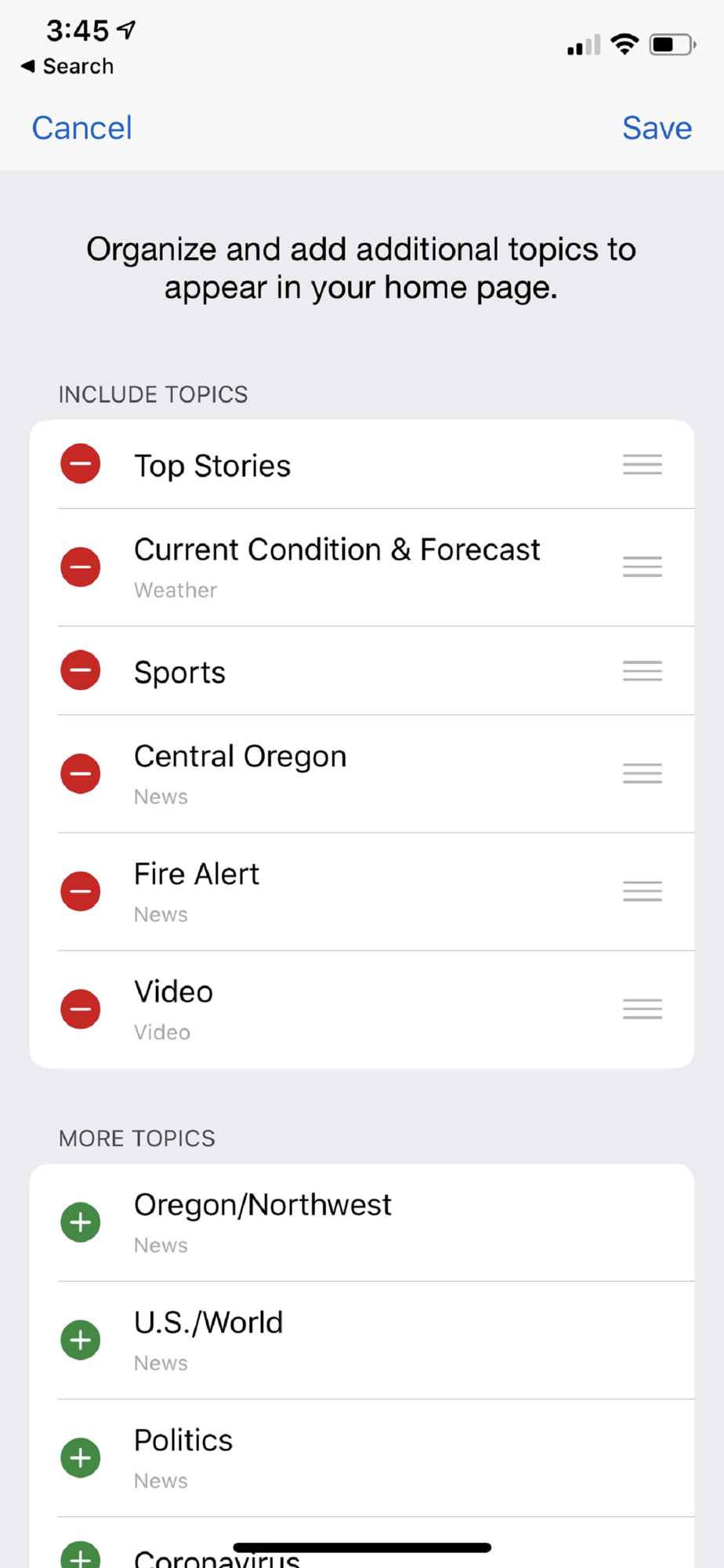Remove the Fire Alert topic

click(x=81, y=891)
